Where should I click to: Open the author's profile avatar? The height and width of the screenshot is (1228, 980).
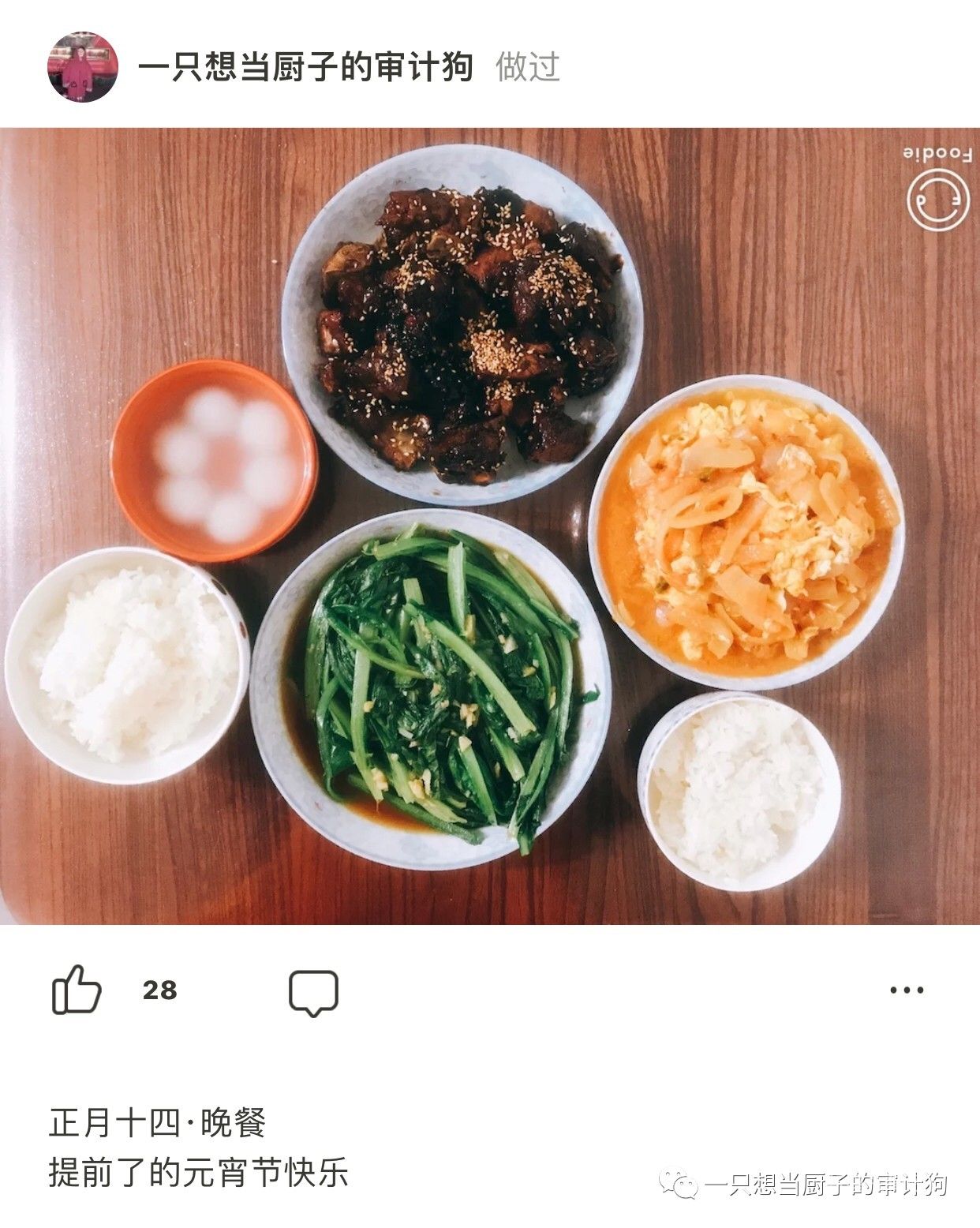(x=83, y=67)
